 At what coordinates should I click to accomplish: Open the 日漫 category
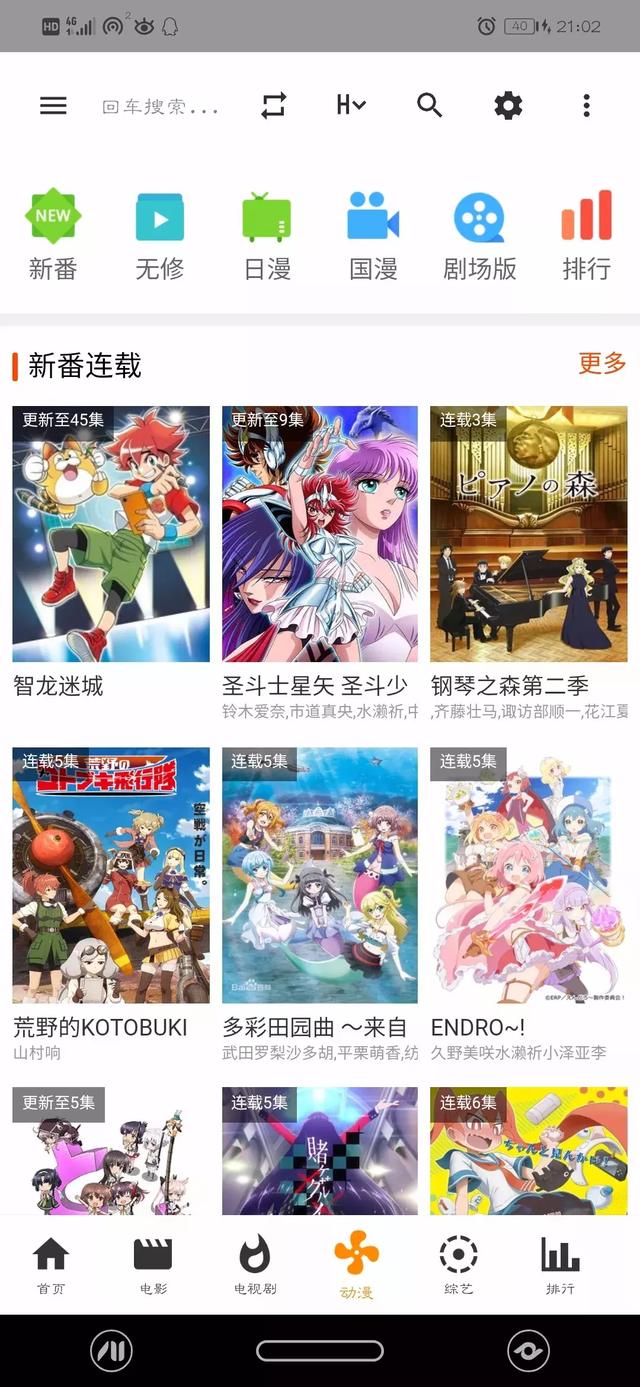pyautogui.click(x=267, y=236)
